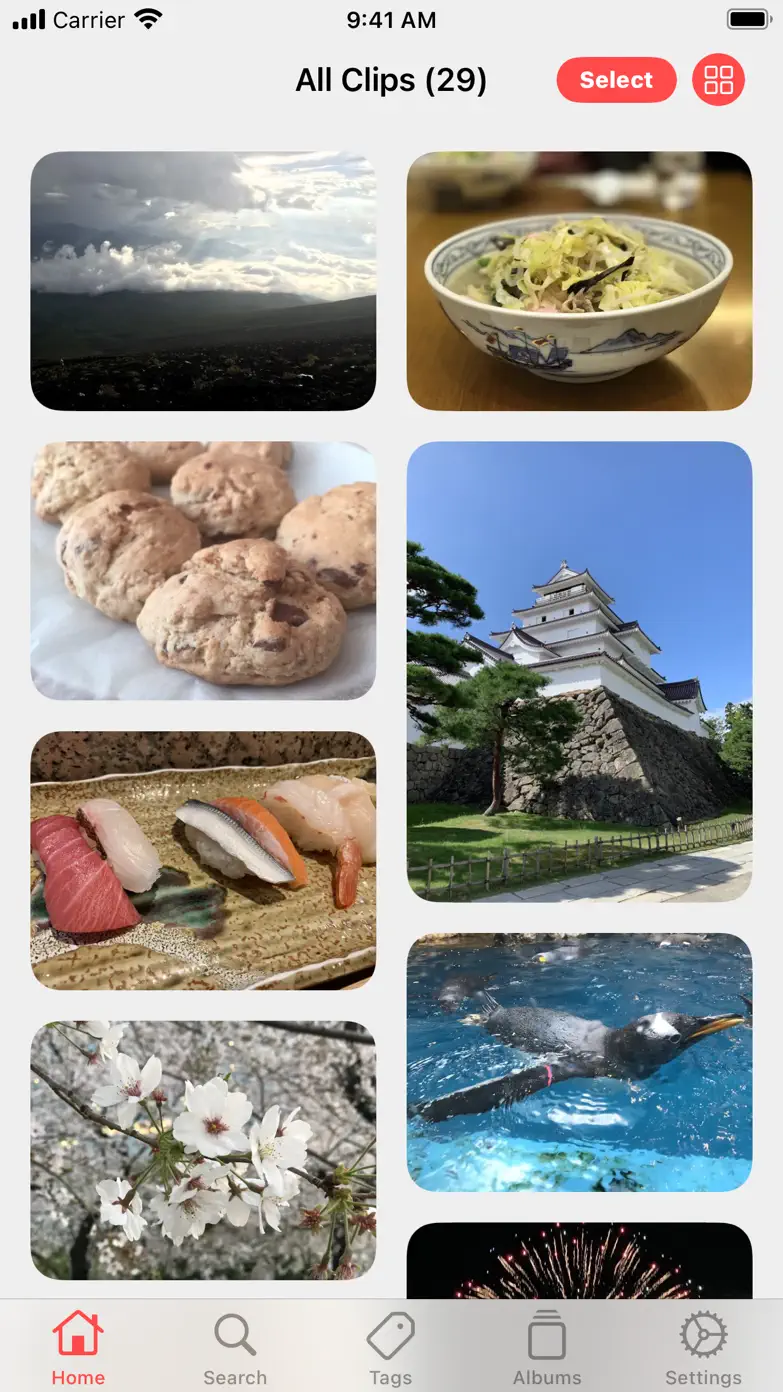The image size is (783, 1392).
Task: Tap the Select button
Action: pos(616,80)
